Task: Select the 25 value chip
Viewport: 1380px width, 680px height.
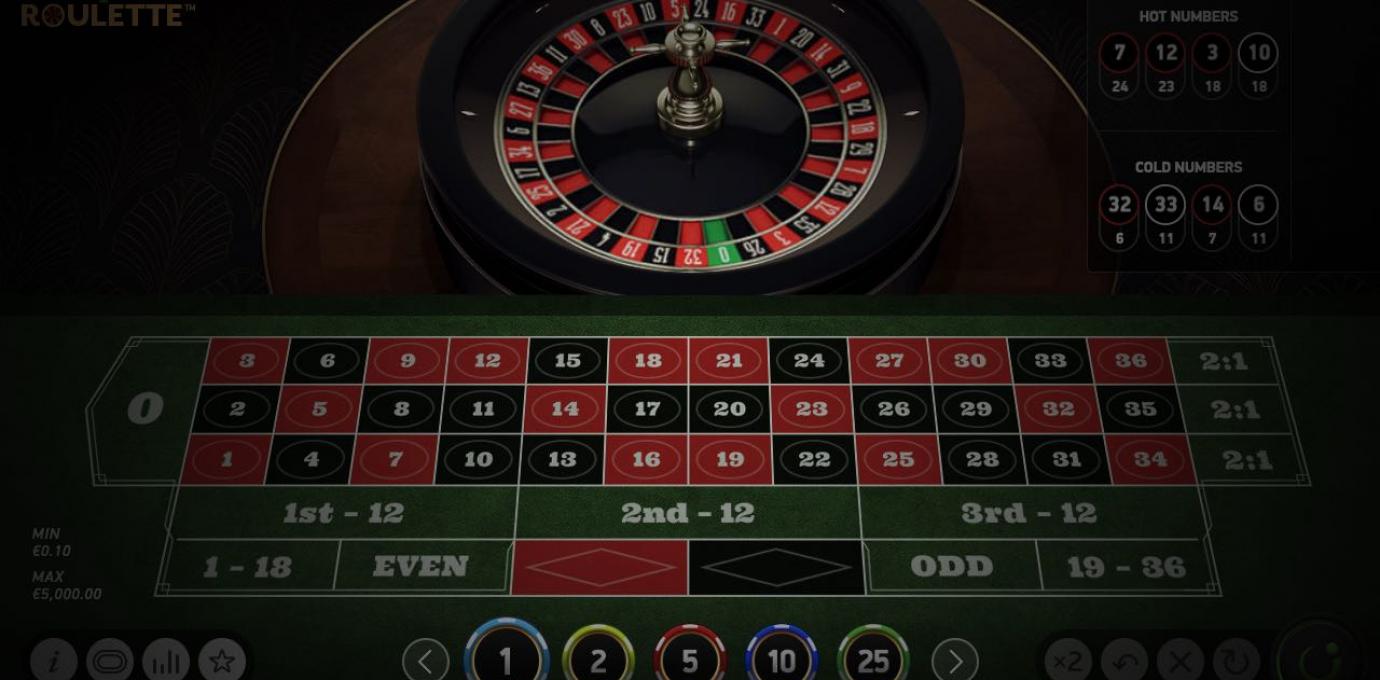Action: (x=873, y=660)
